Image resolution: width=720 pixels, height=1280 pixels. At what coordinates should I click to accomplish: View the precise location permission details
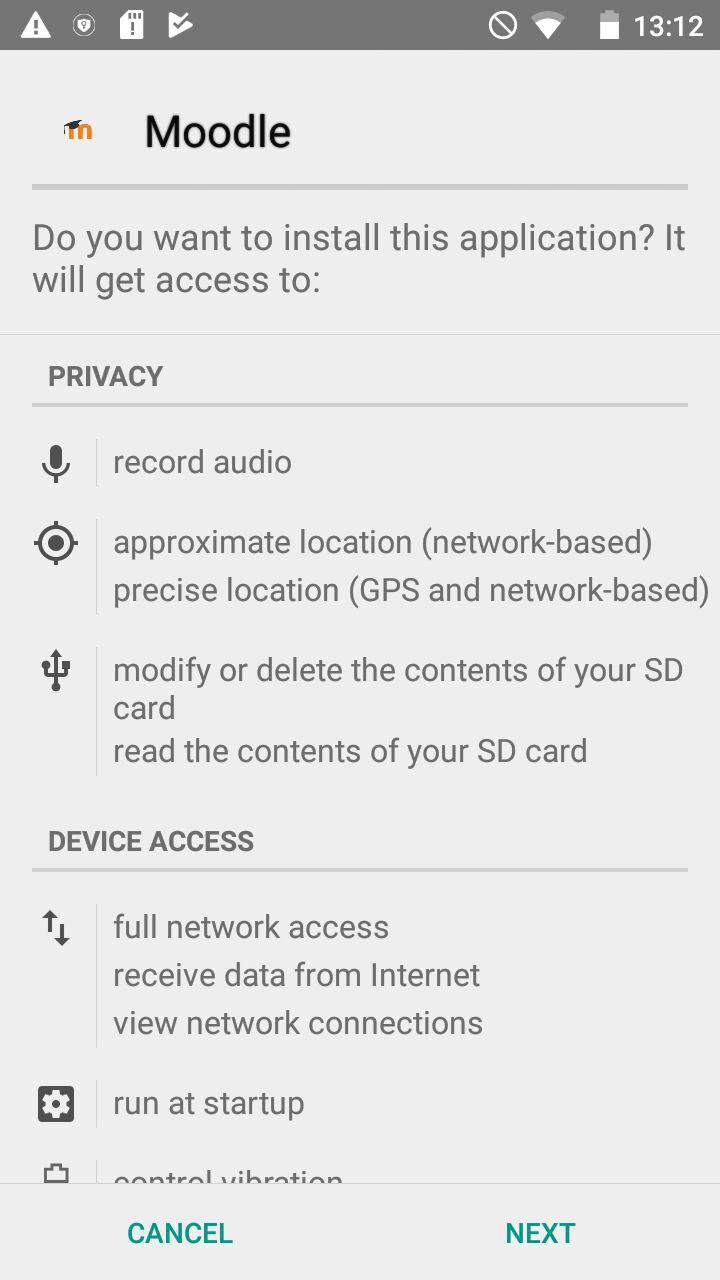pos(411,590)
